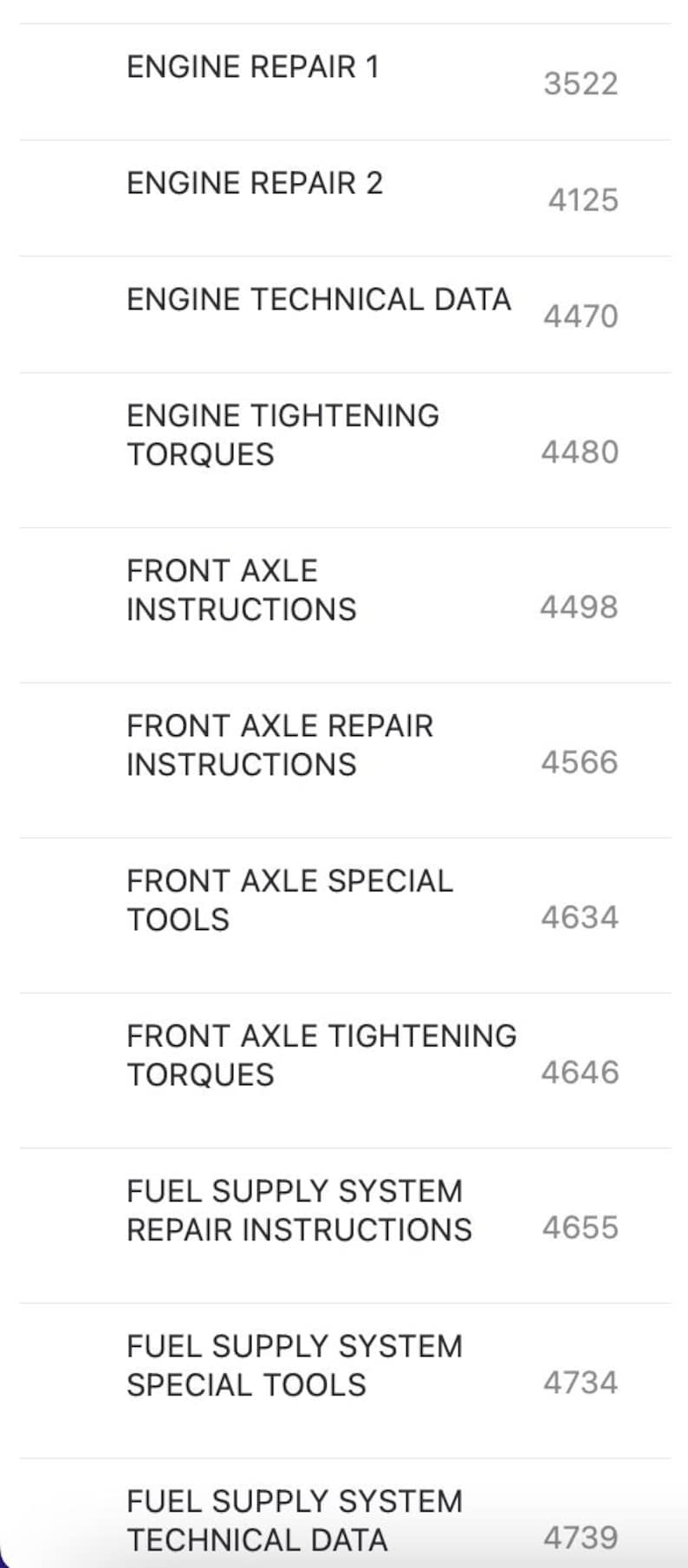This screenshot has width=688, height=1568.
Task: Open ENGINE TECHNICAL DATA entry
Action: [318, 300]
